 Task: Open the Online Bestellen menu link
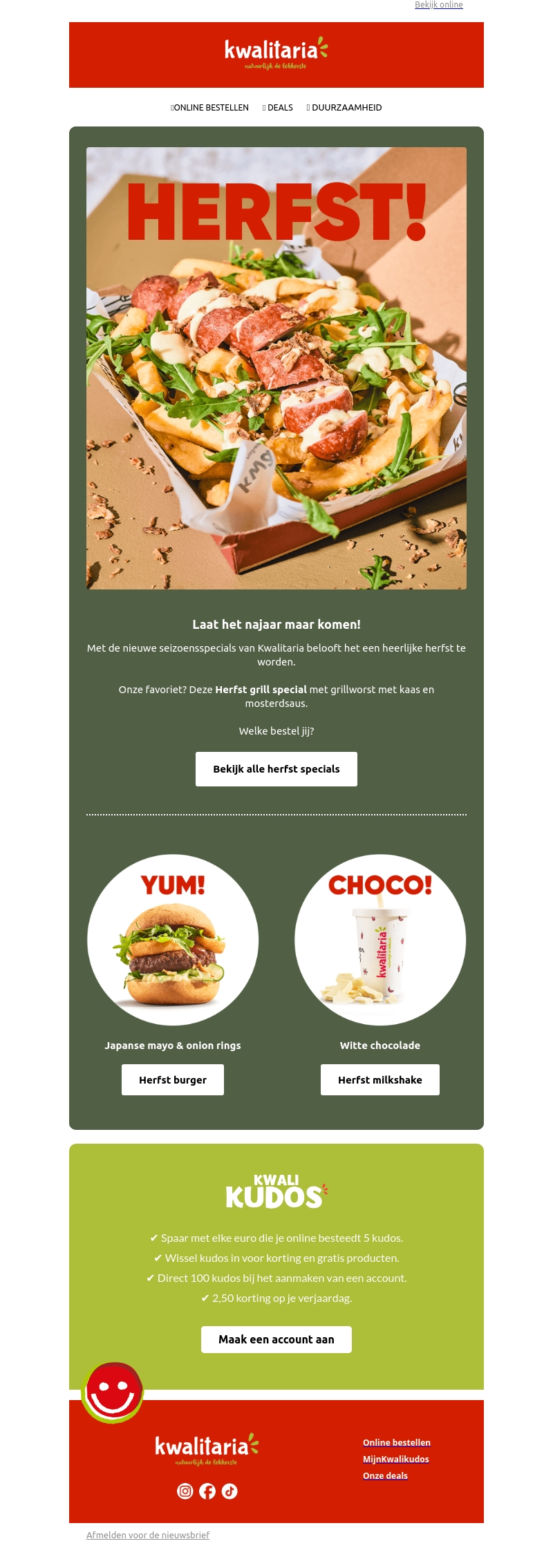210,108
